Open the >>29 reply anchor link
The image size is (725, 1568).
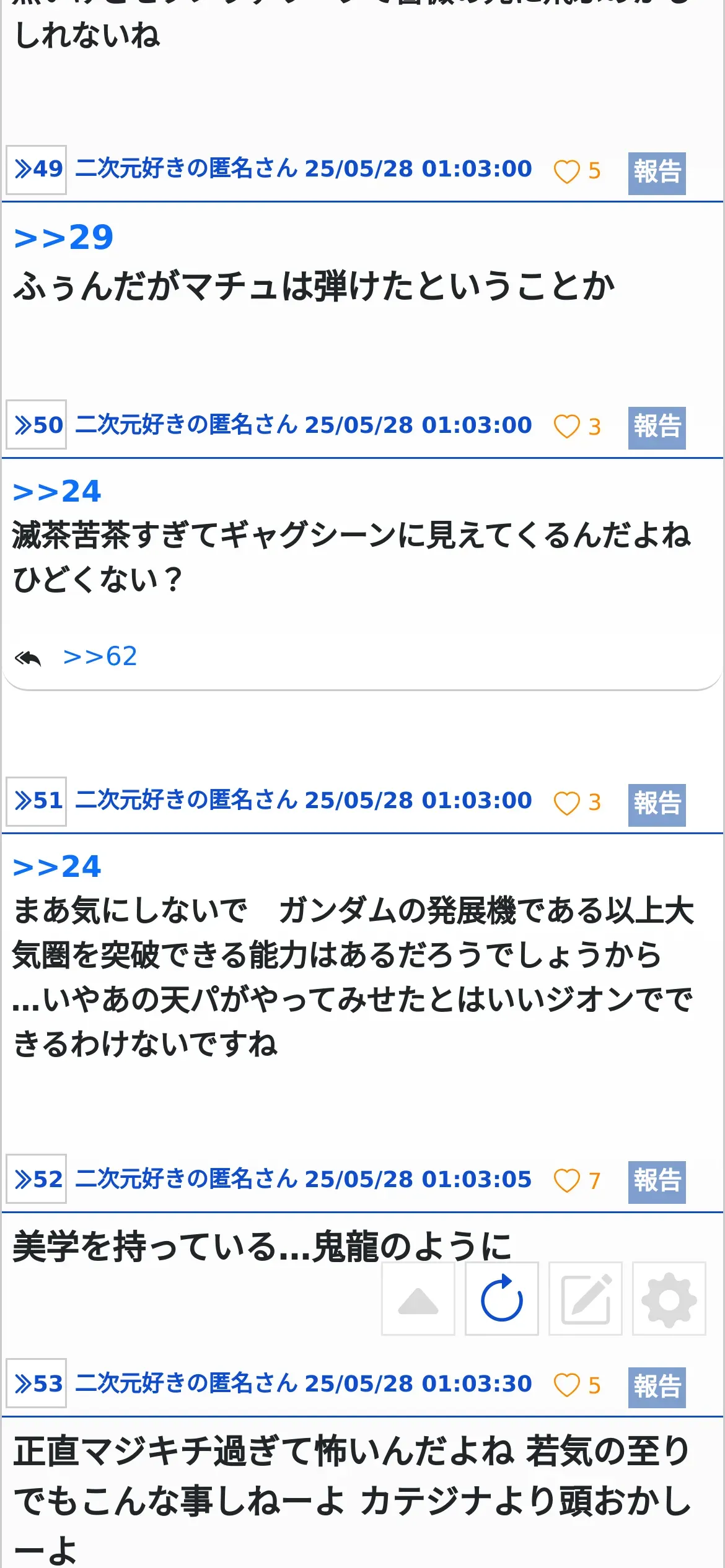click(64, 238)
